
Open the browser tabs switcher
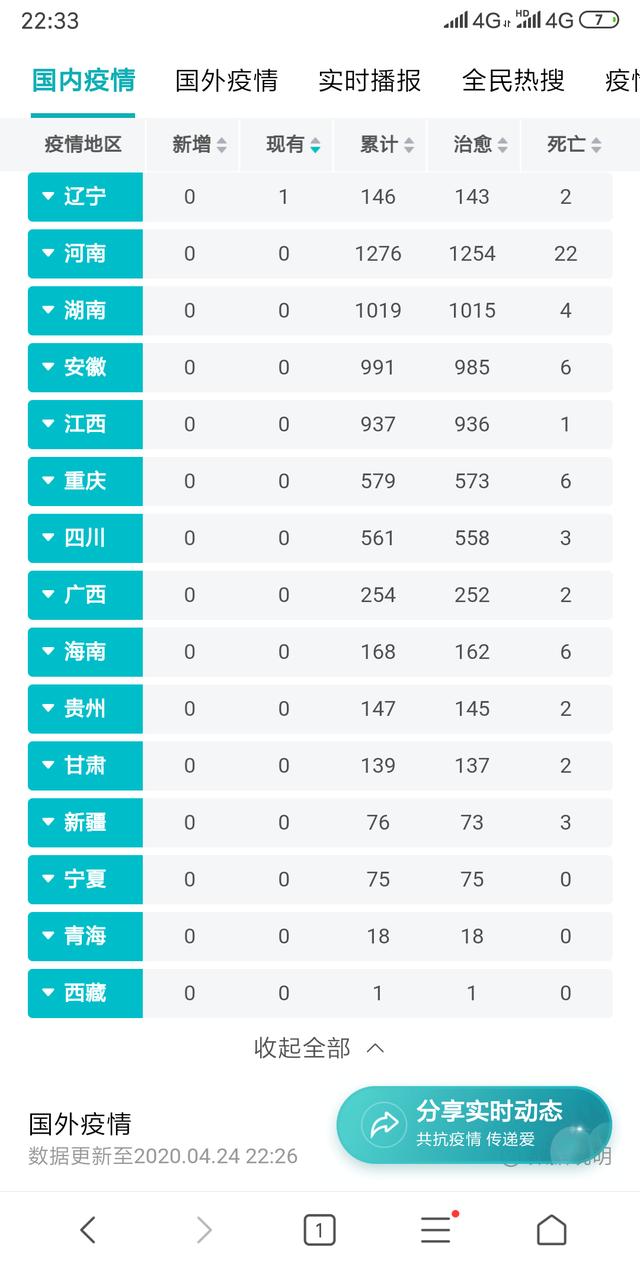(319, 1230)
